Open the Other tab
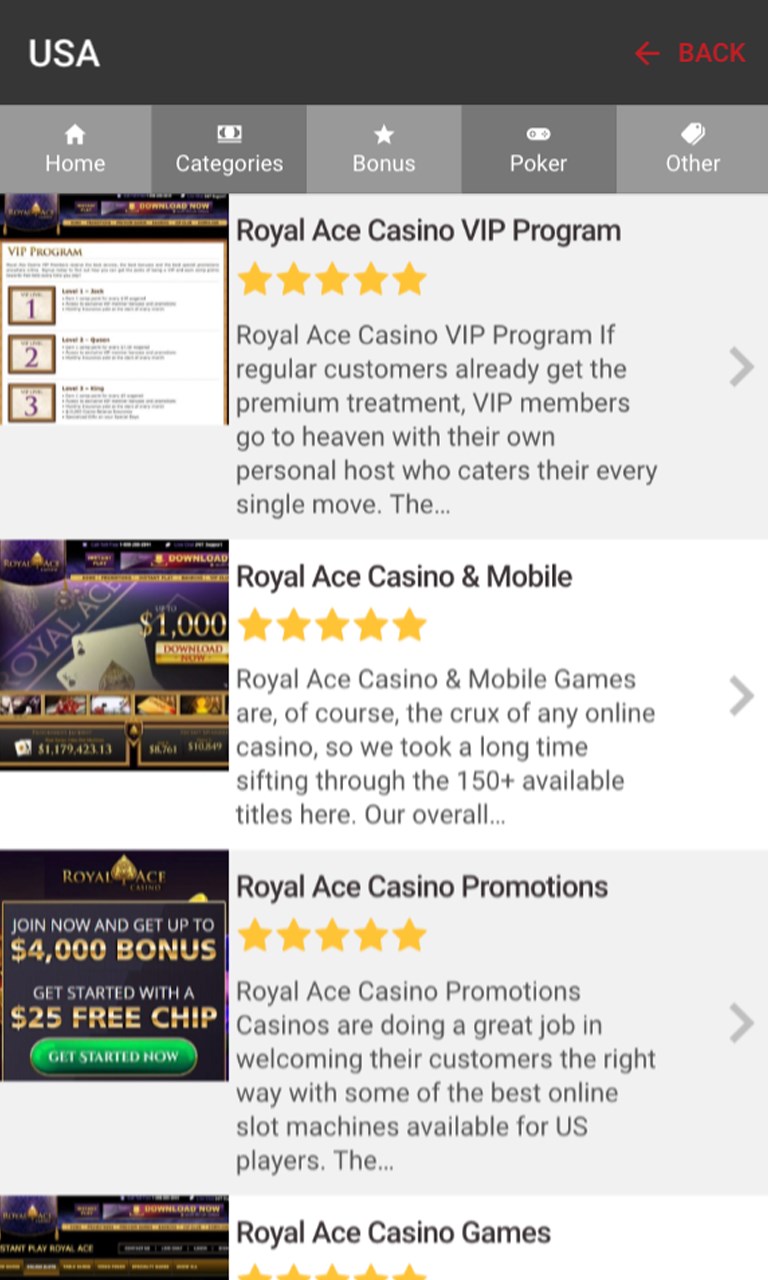Screen dimensions: 768x1280 [692, 150]
